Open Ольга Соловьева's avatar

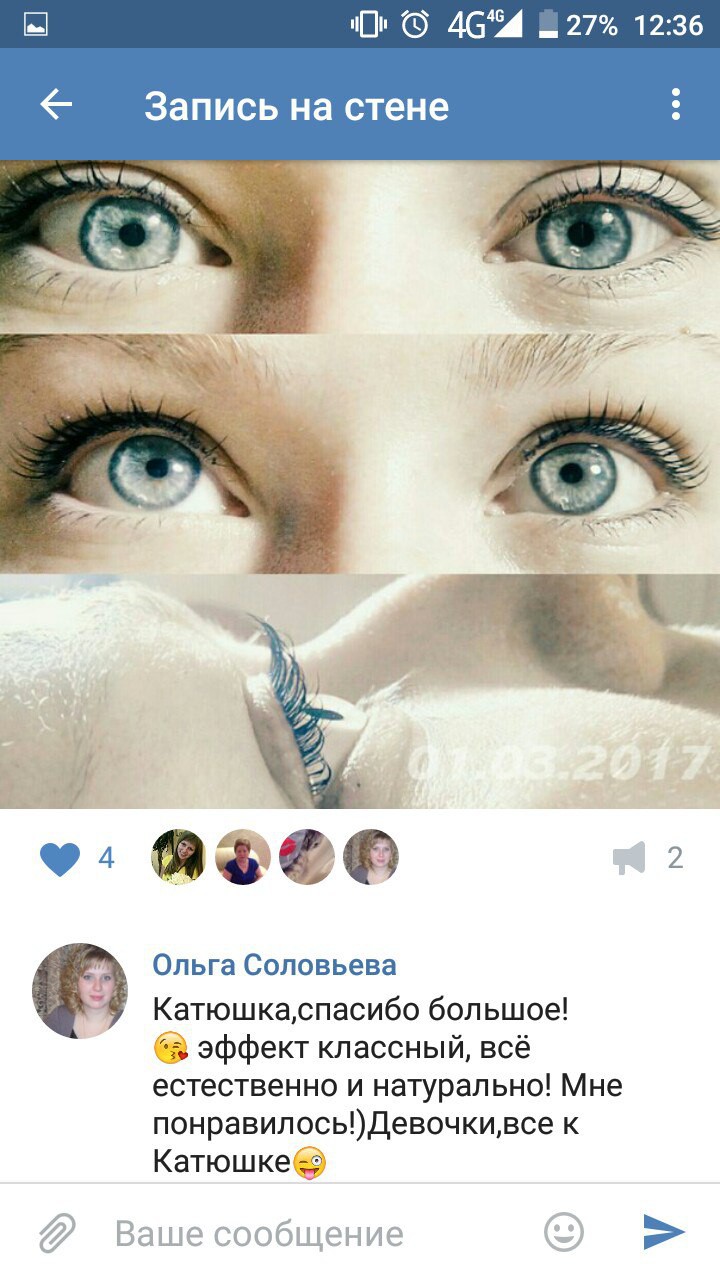[x=80, y=991]
